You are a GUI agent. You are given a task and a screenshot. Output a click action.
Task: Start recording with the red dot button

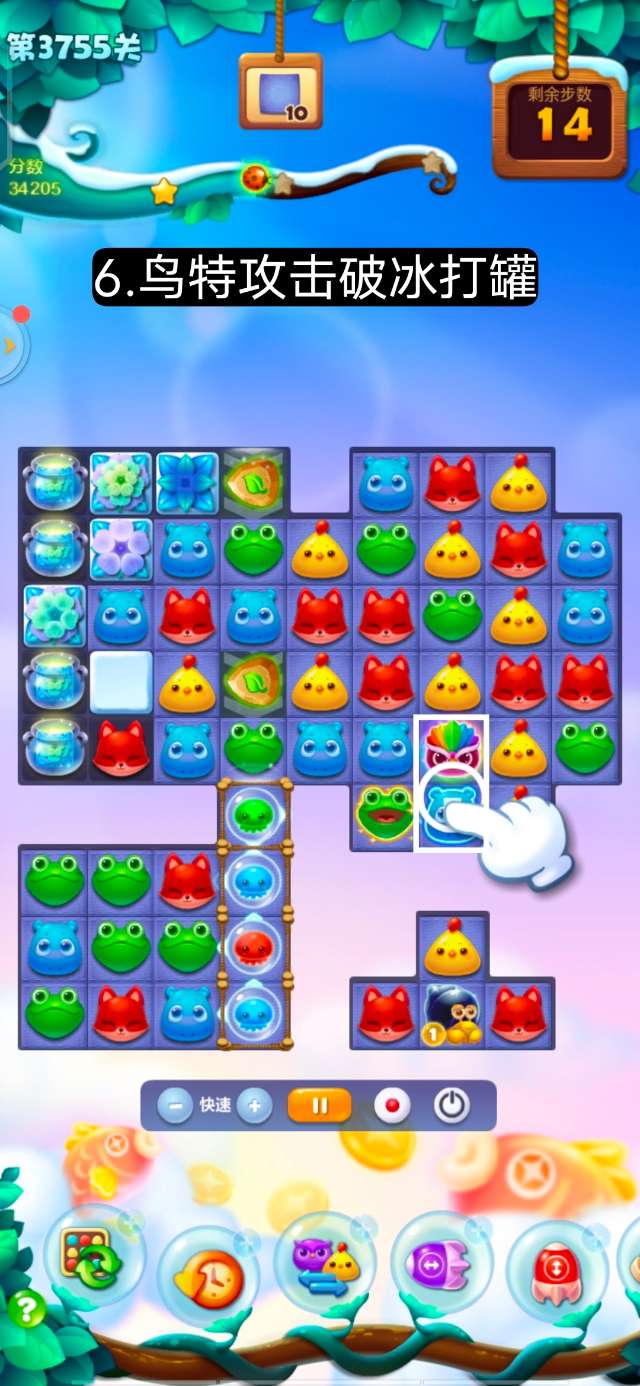pos(391,1106)
